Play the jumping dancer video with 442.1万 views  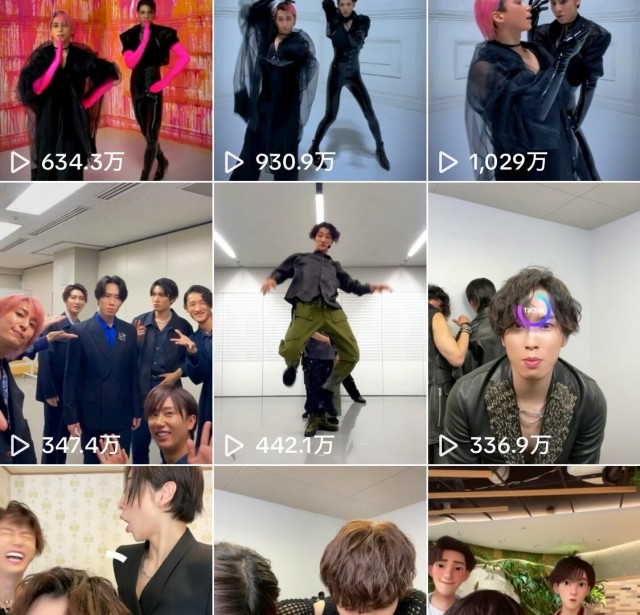point(320,323)
